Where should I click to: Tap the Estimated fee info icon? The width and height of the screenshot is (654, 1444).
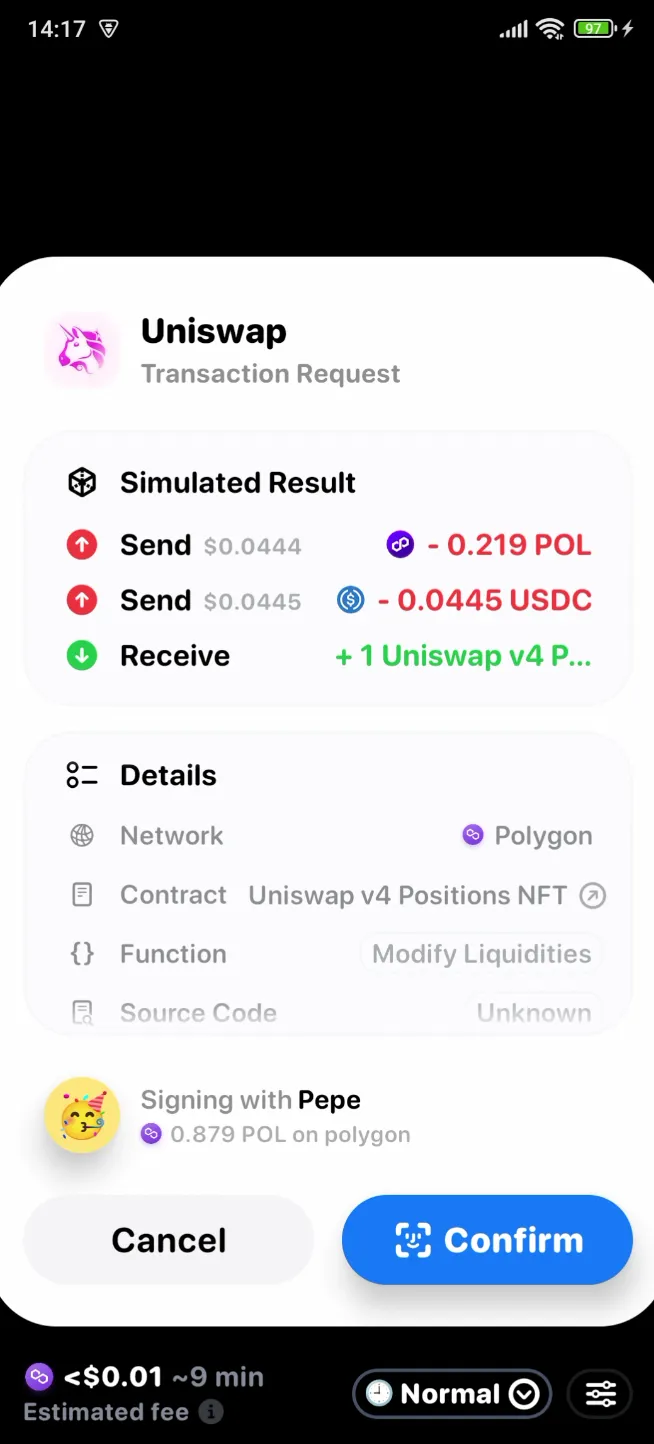click(210, 1412)
